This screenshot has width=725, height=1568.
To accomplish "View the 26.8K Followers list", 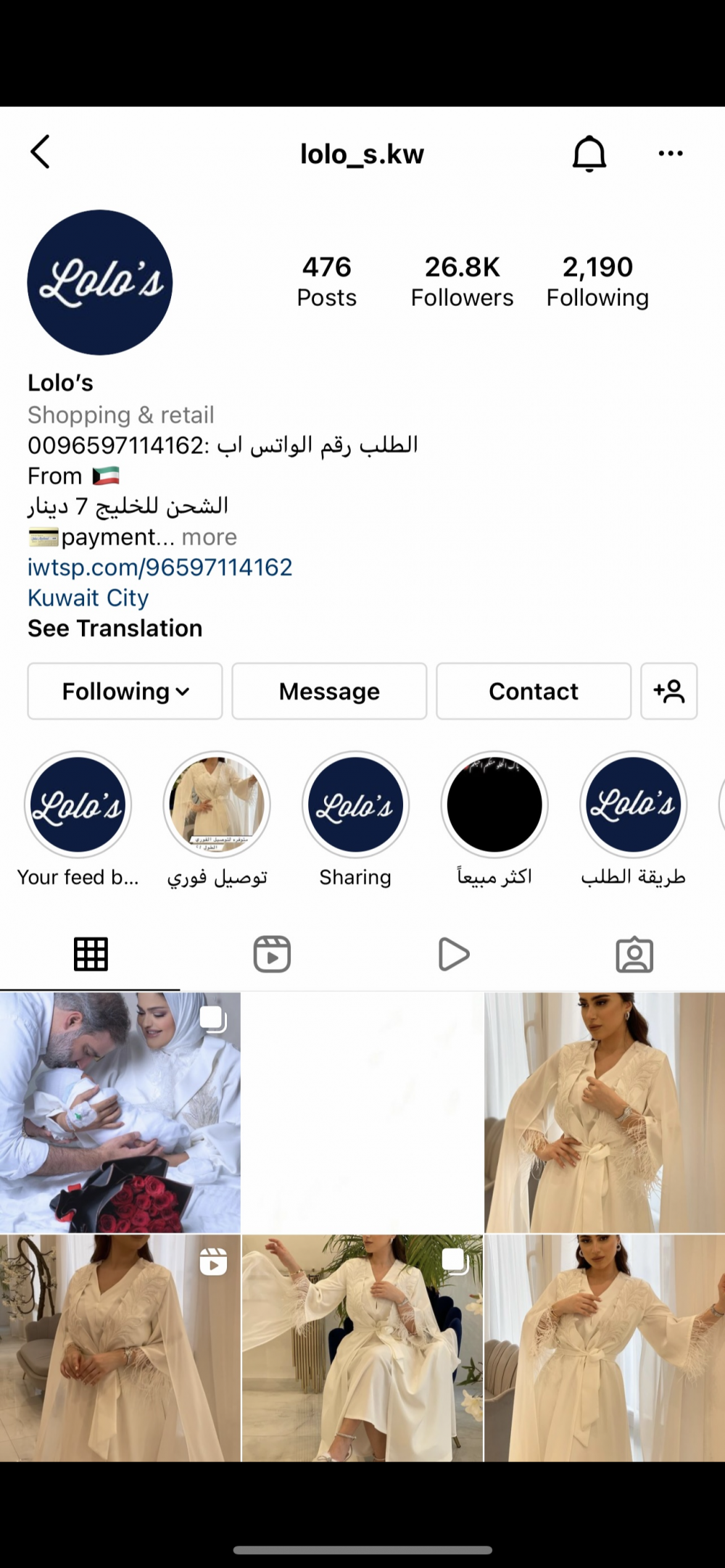I will [462, 281].
